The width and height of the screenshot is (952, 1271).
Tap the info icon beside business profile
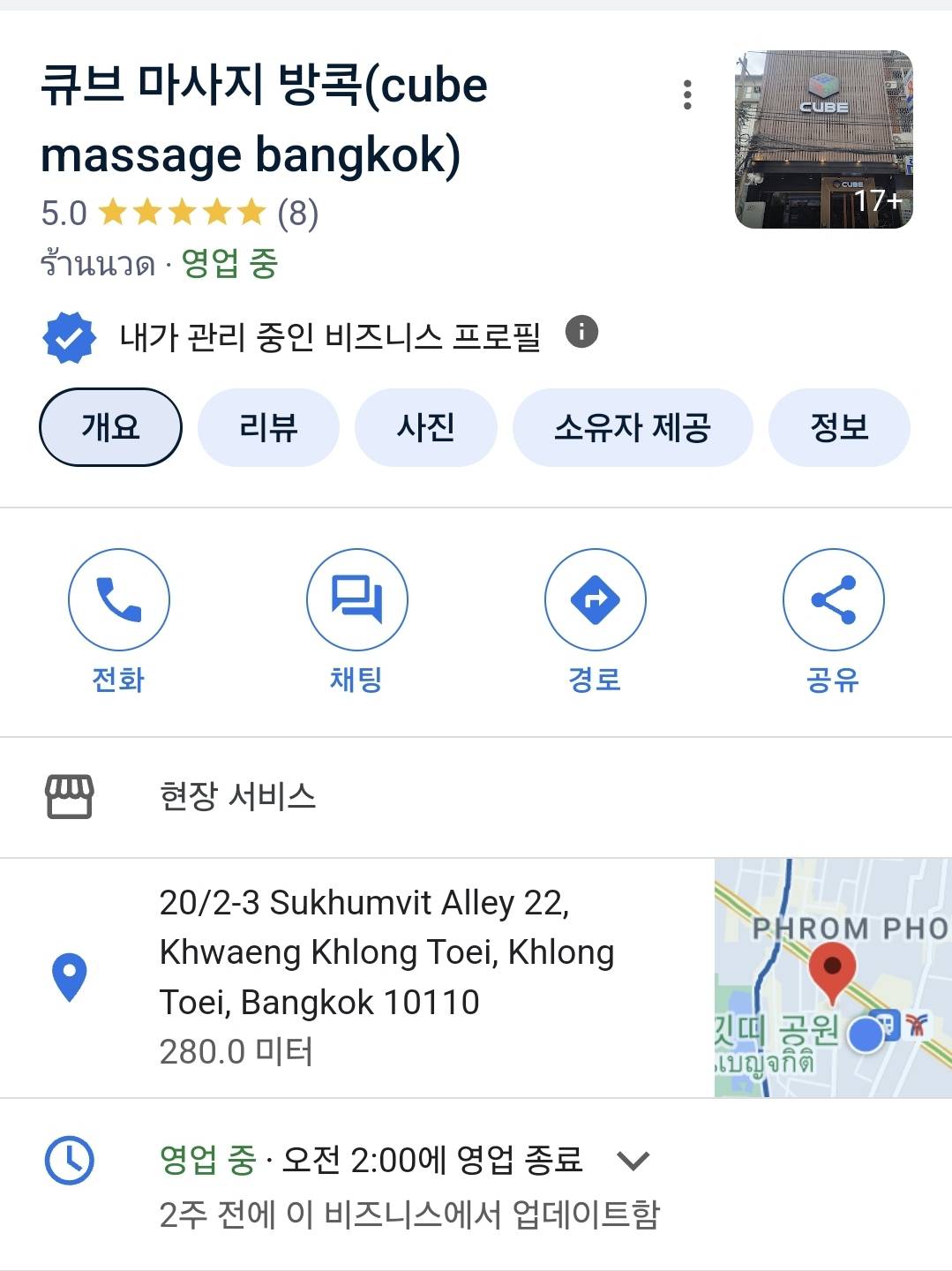[581, 333]
